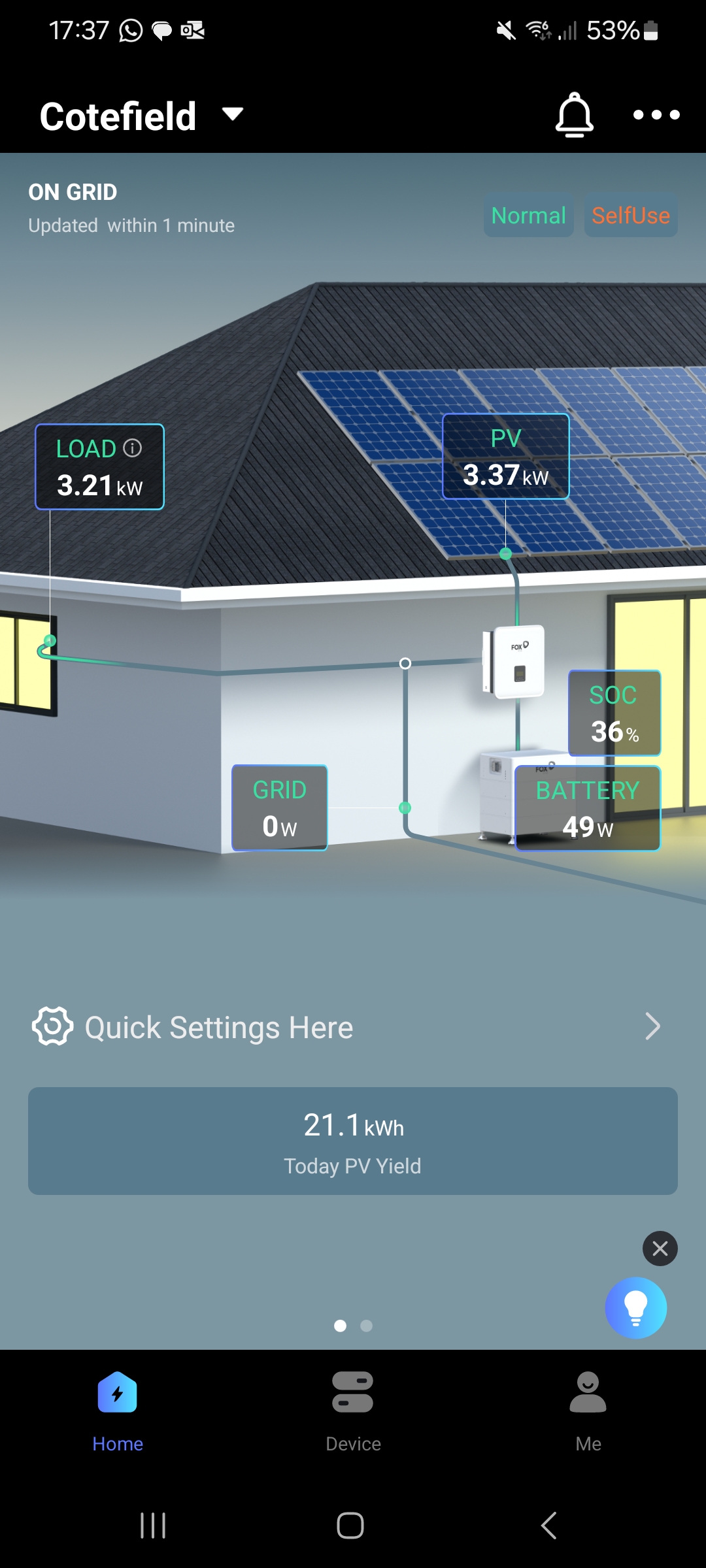Screen dimensions: 706x1568
Task: Dismiss the floating tips bulb
Action: 660,1249
